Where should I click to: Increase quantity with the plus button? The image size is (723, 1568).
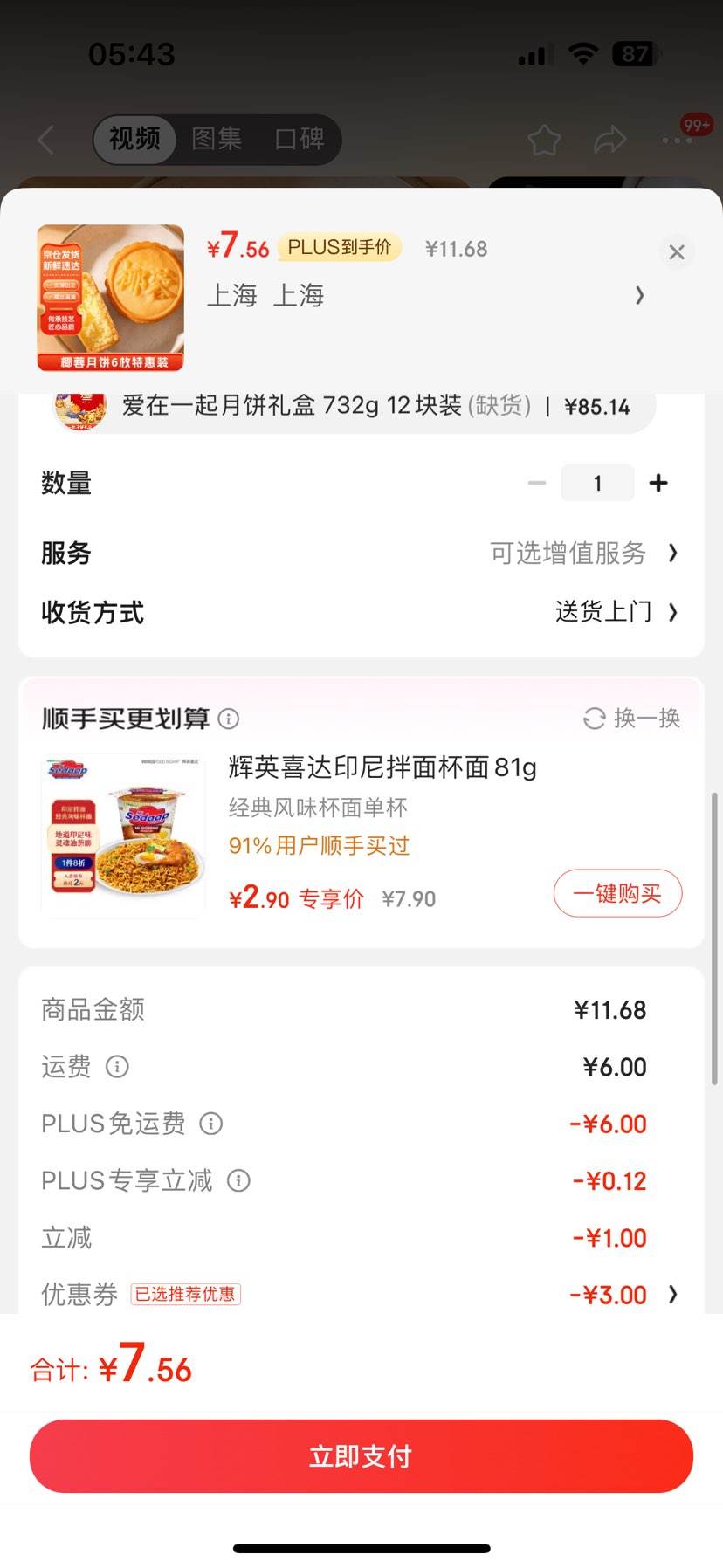tap(658, 482)
